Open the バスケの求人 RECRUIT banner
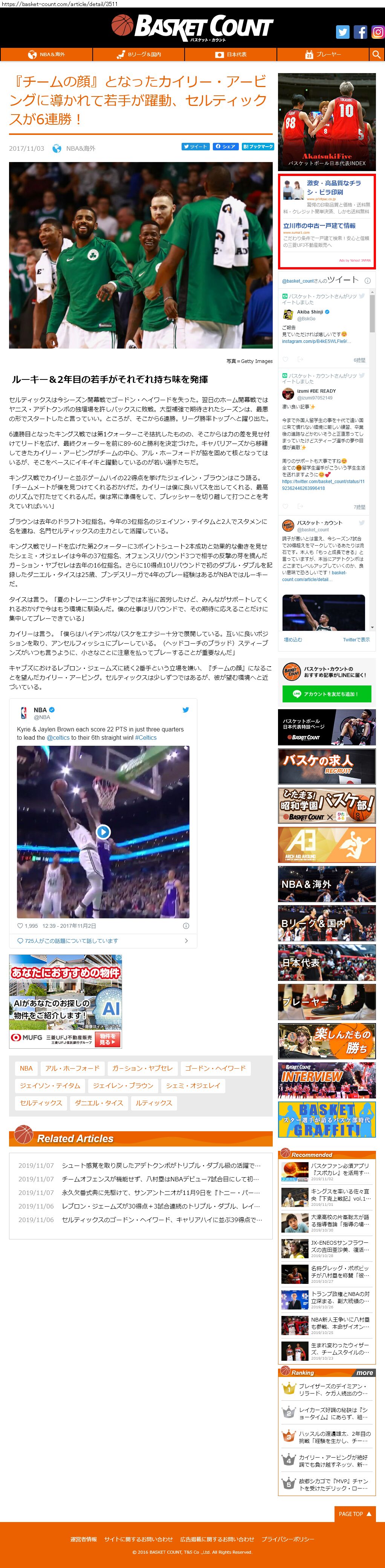This screenshot has height=1568, width=385. tap(327, 766)
